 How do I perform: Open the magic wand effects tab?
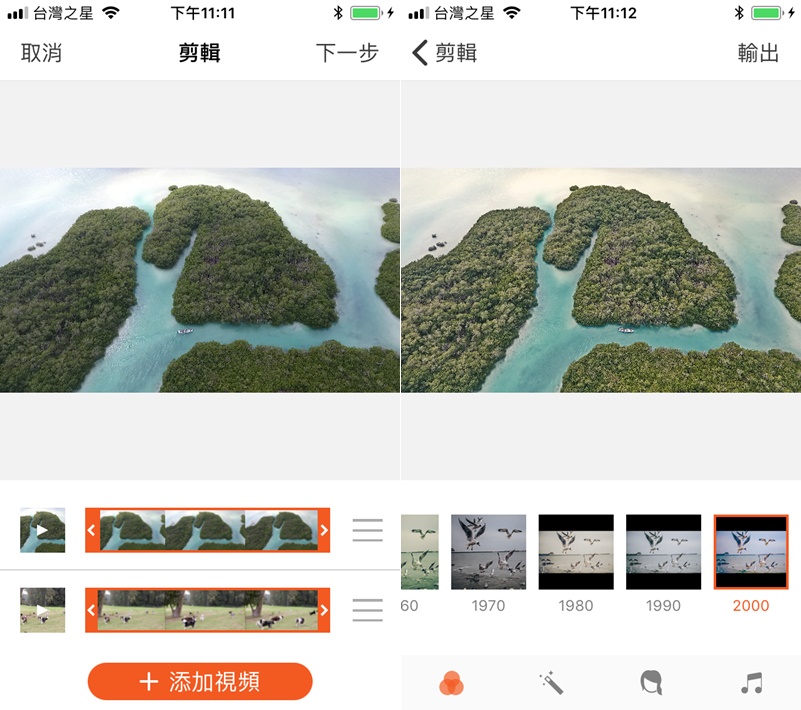pos(551,683)
